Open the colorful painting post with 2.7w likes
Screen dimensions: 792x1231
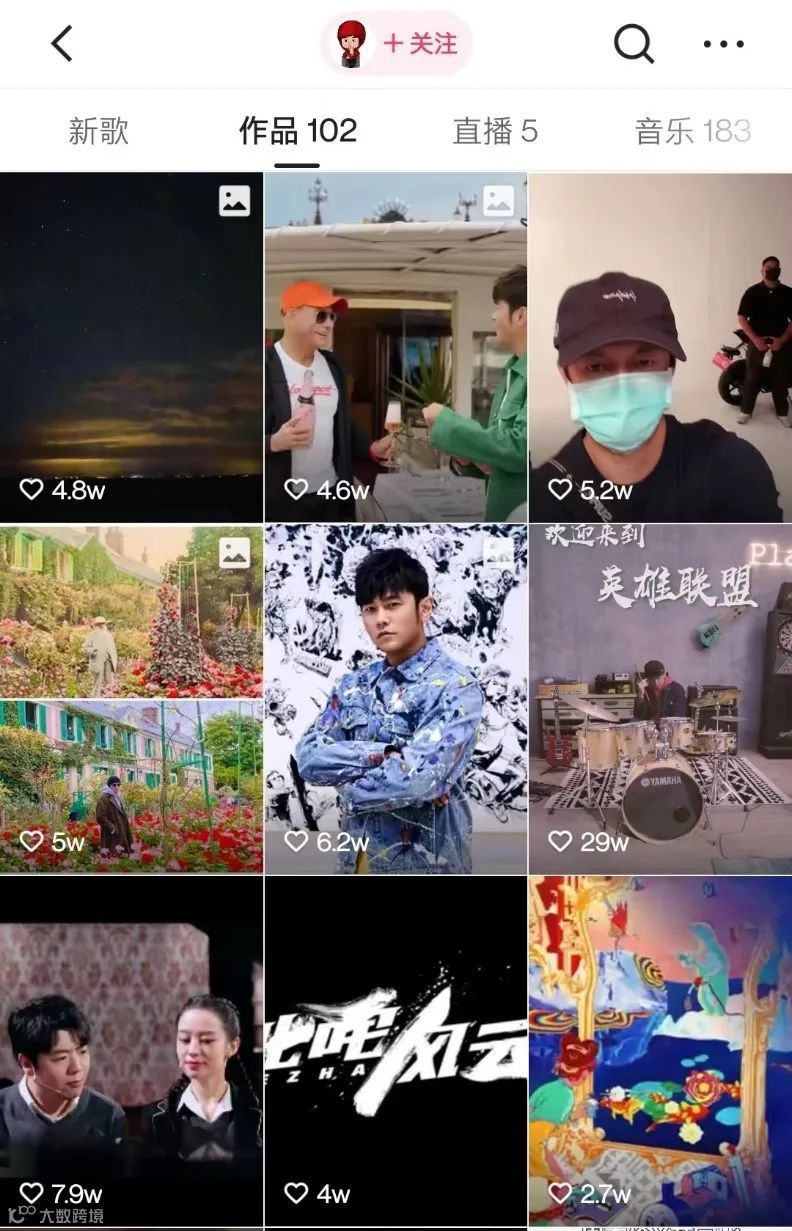pyautogui.click(x=661, y=1052)
